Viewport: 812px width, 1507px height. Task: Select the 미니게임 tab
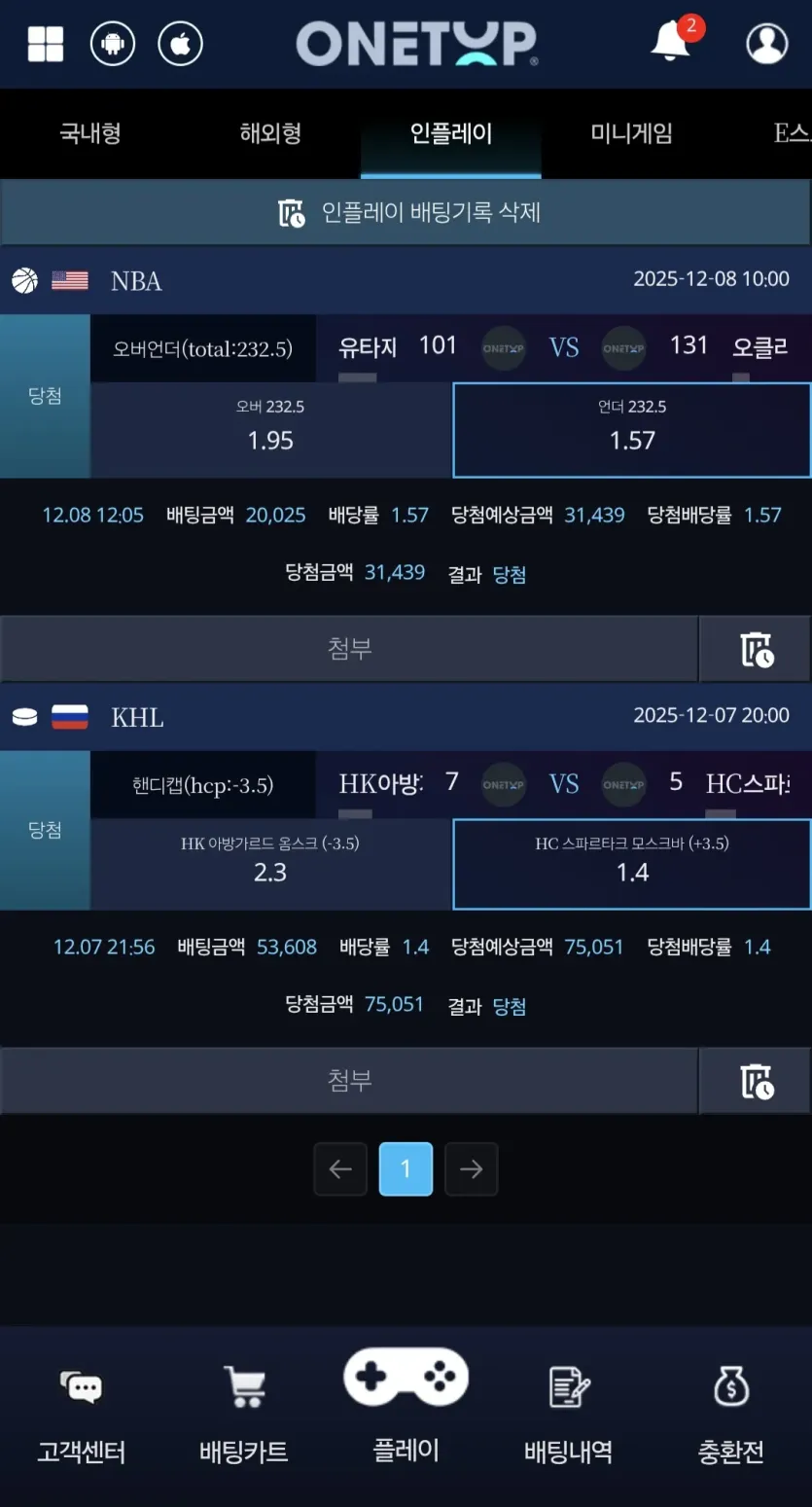click(x=631, y=133)
